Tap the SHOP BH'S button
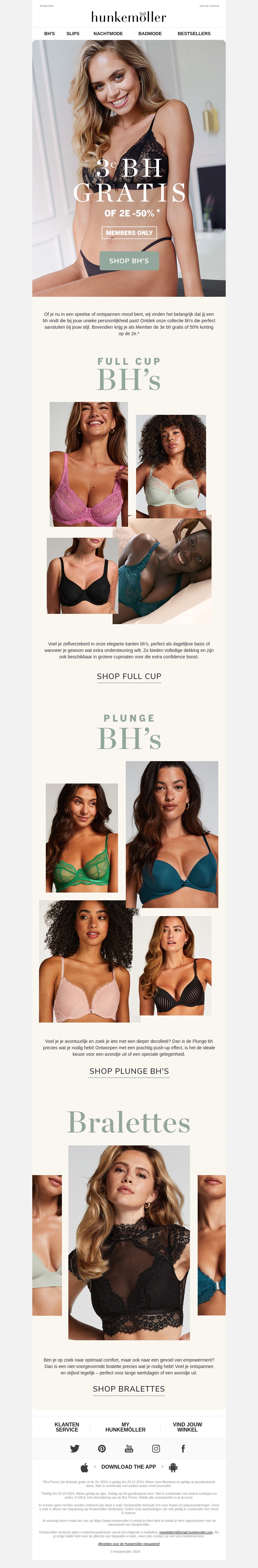The height and width of the screenshot is (1568, 258). pyautogui.click(x=129, y=261)
